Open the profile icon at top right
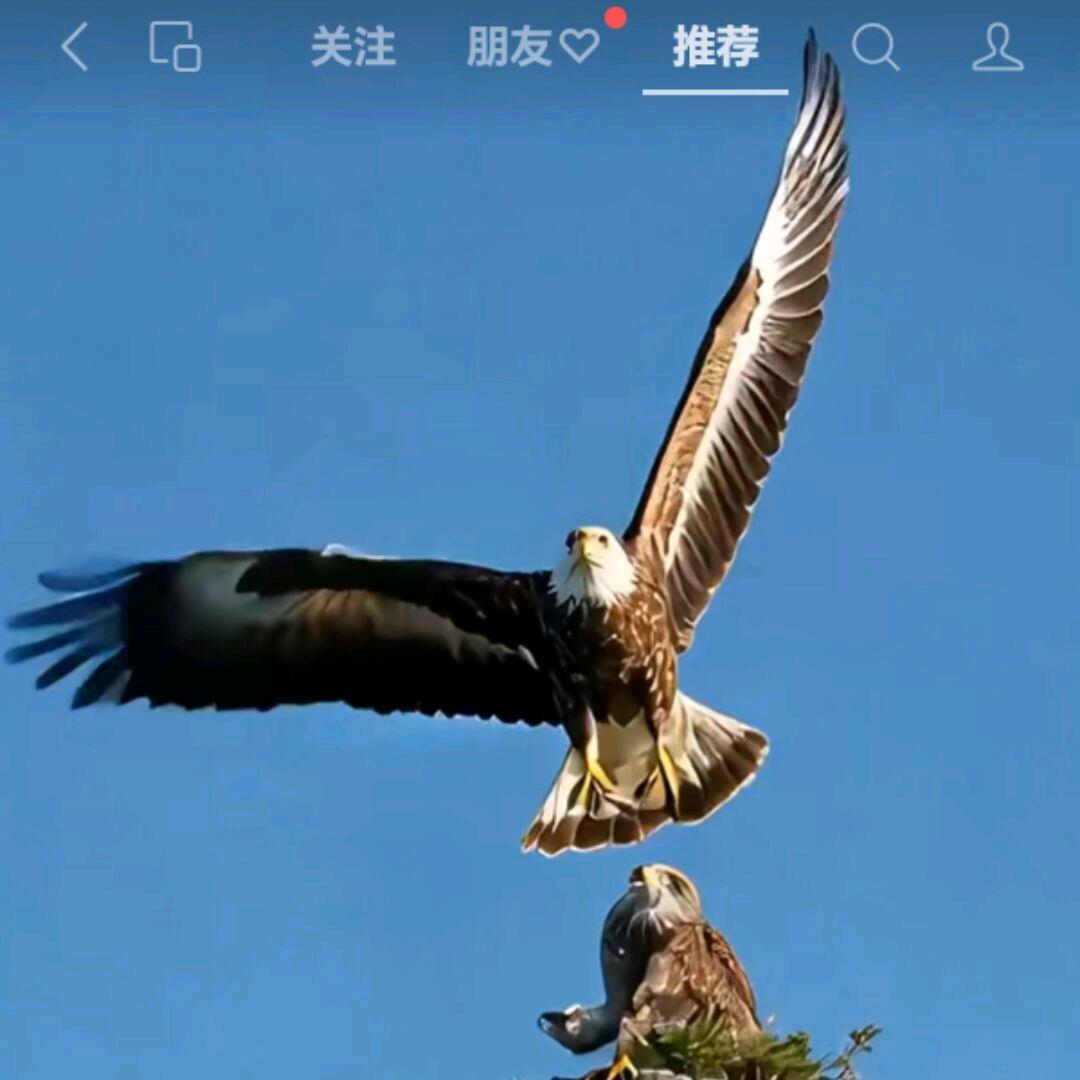Image resolution: width=1080 pixels, height=1080 pixels. pyautogui.click(x=997, y=47)
